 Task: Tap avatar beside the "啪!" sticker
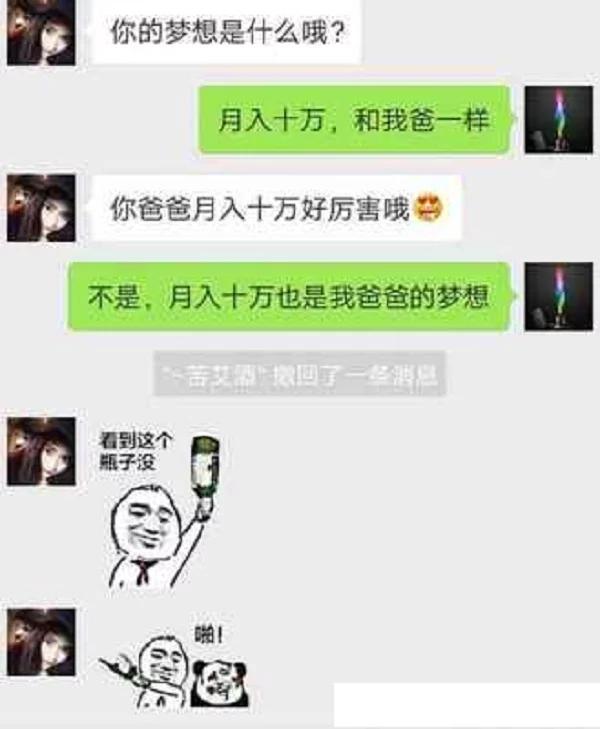[x=41, y=641]
